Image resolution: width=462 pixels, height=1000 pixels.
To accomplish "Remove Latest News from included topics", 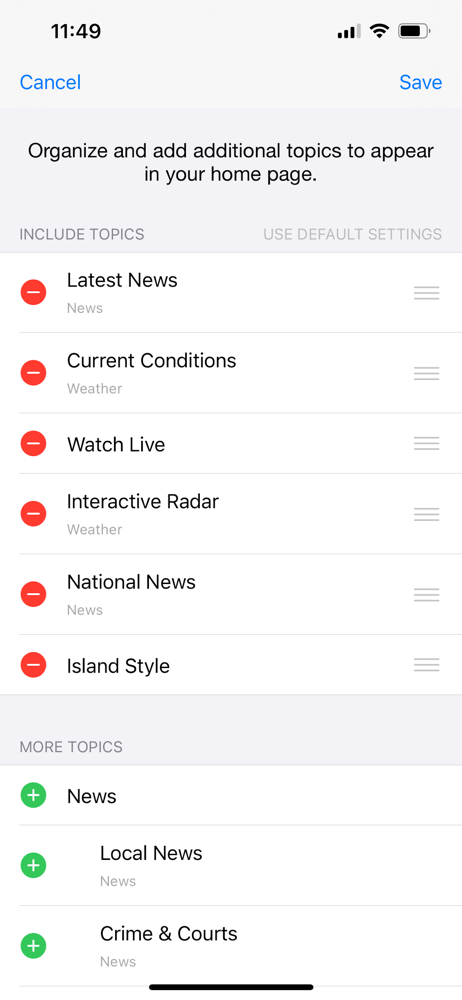I will (33, 293).
